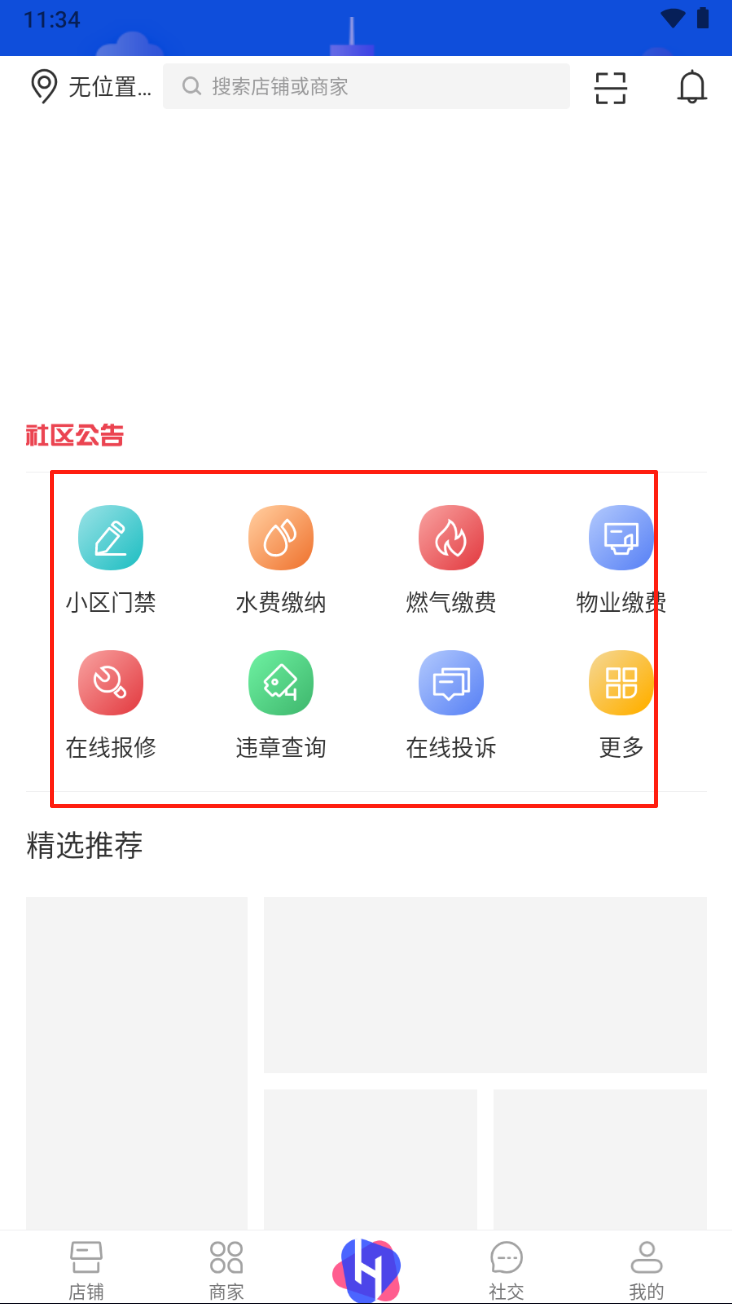Viewport: 732px width, 1304px height.
Task: Open the QR code scanner
Action: pyautogui.click(x=610, y=88)
